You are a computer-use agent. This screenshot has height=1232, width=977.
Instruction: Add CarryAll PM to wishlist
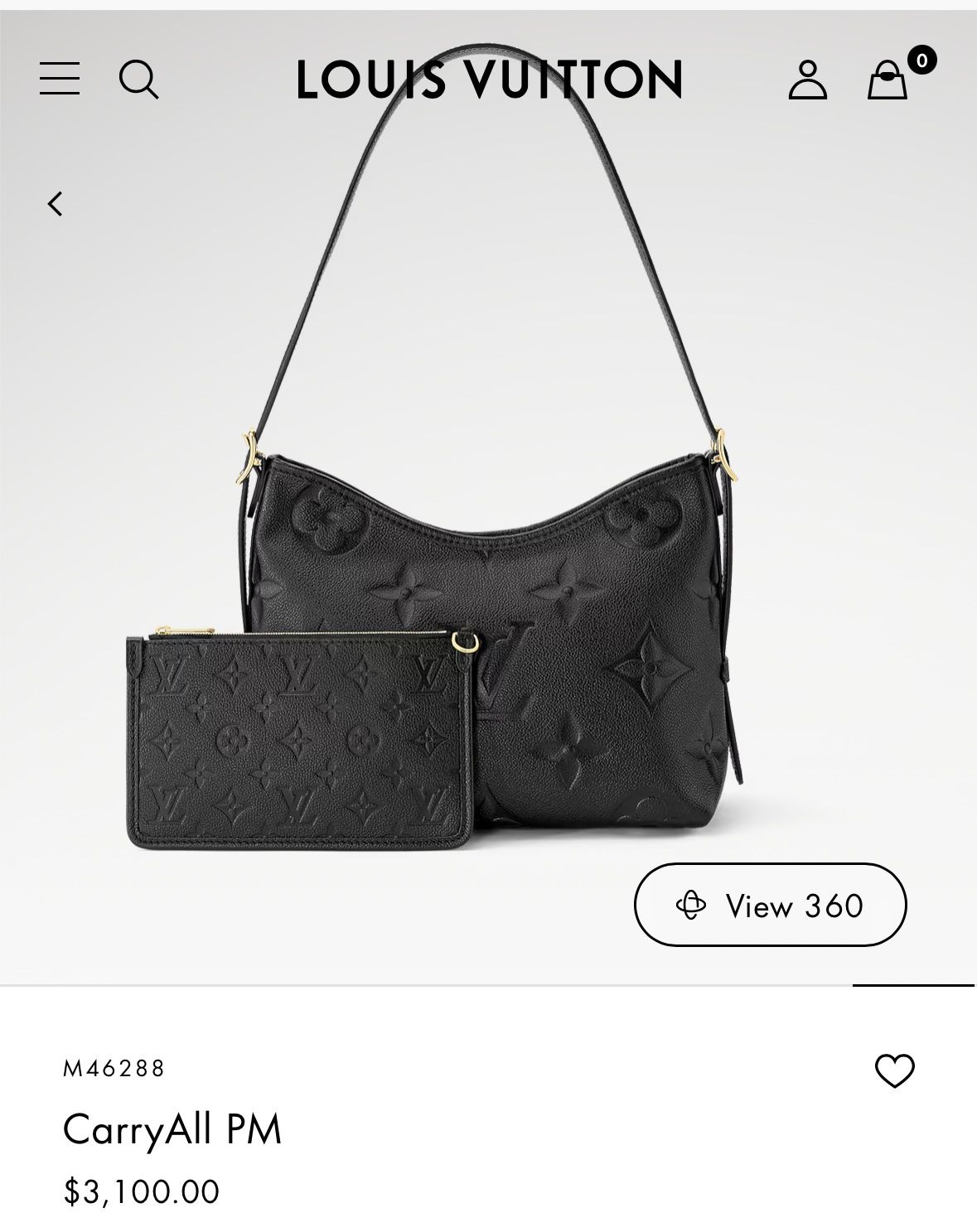coord(894,1070)
